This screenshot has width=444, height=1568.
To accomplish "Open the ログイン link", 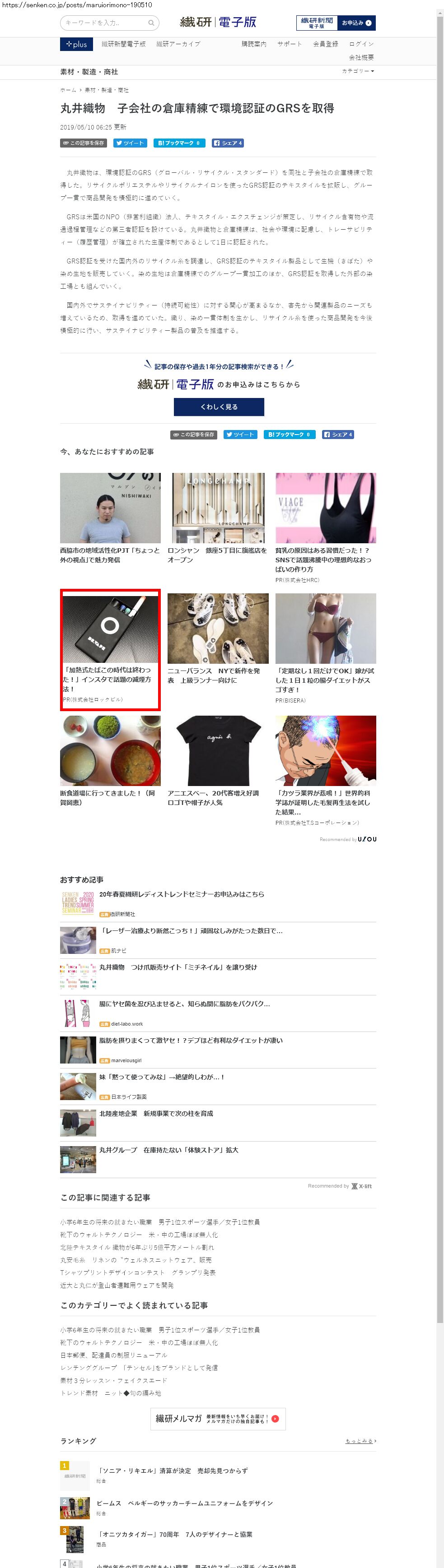I will coord(361,44).
